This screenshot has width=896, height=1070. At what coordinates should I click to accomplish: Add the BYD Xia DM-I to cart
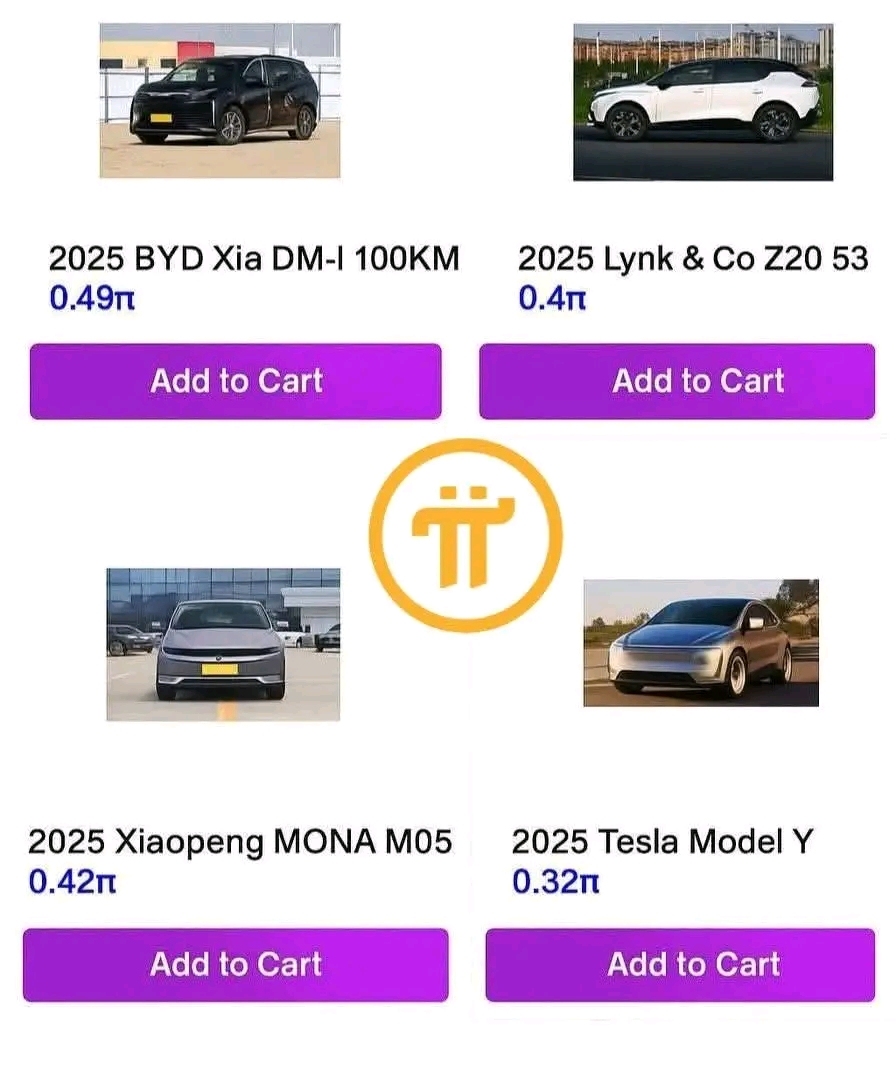pyautogui.click(x=235, y=381)
